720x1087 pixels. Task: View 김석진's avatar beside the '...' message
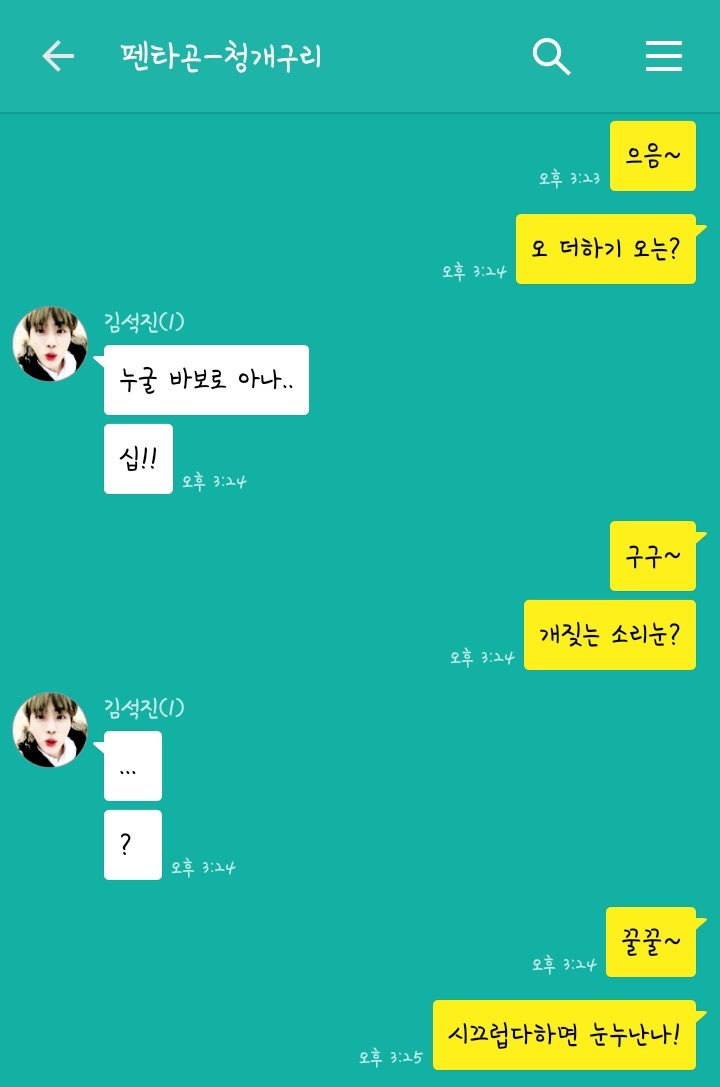point(50,730)
